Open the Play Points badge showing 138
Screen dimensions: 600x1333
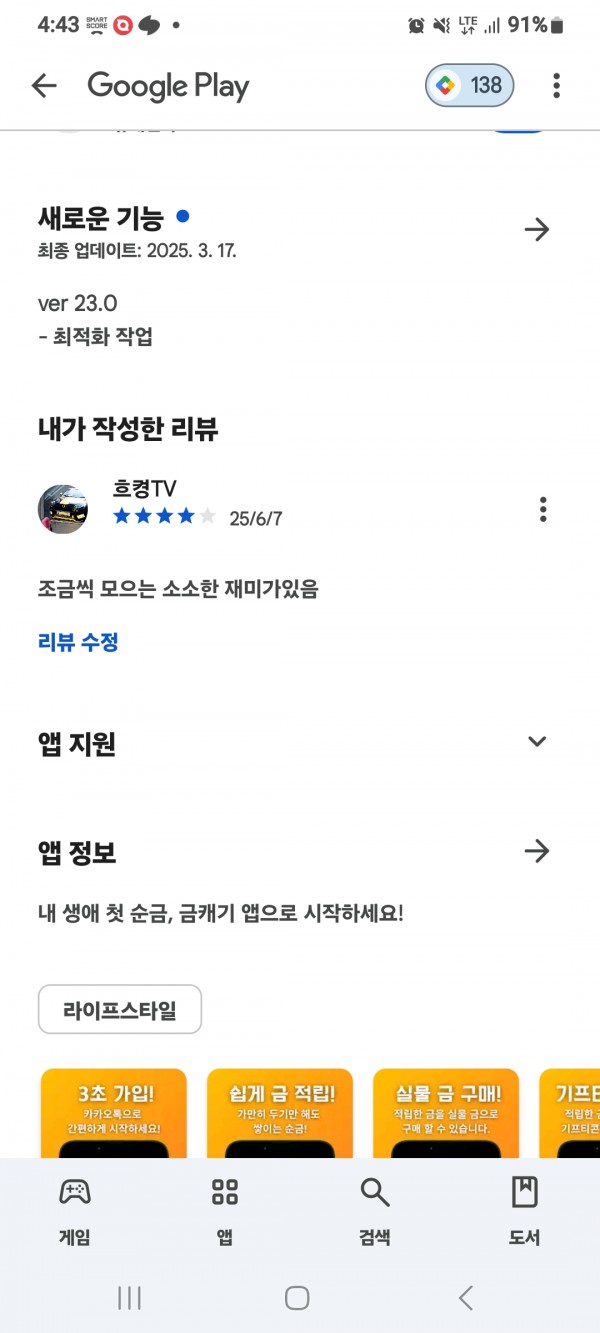[470, 86]
